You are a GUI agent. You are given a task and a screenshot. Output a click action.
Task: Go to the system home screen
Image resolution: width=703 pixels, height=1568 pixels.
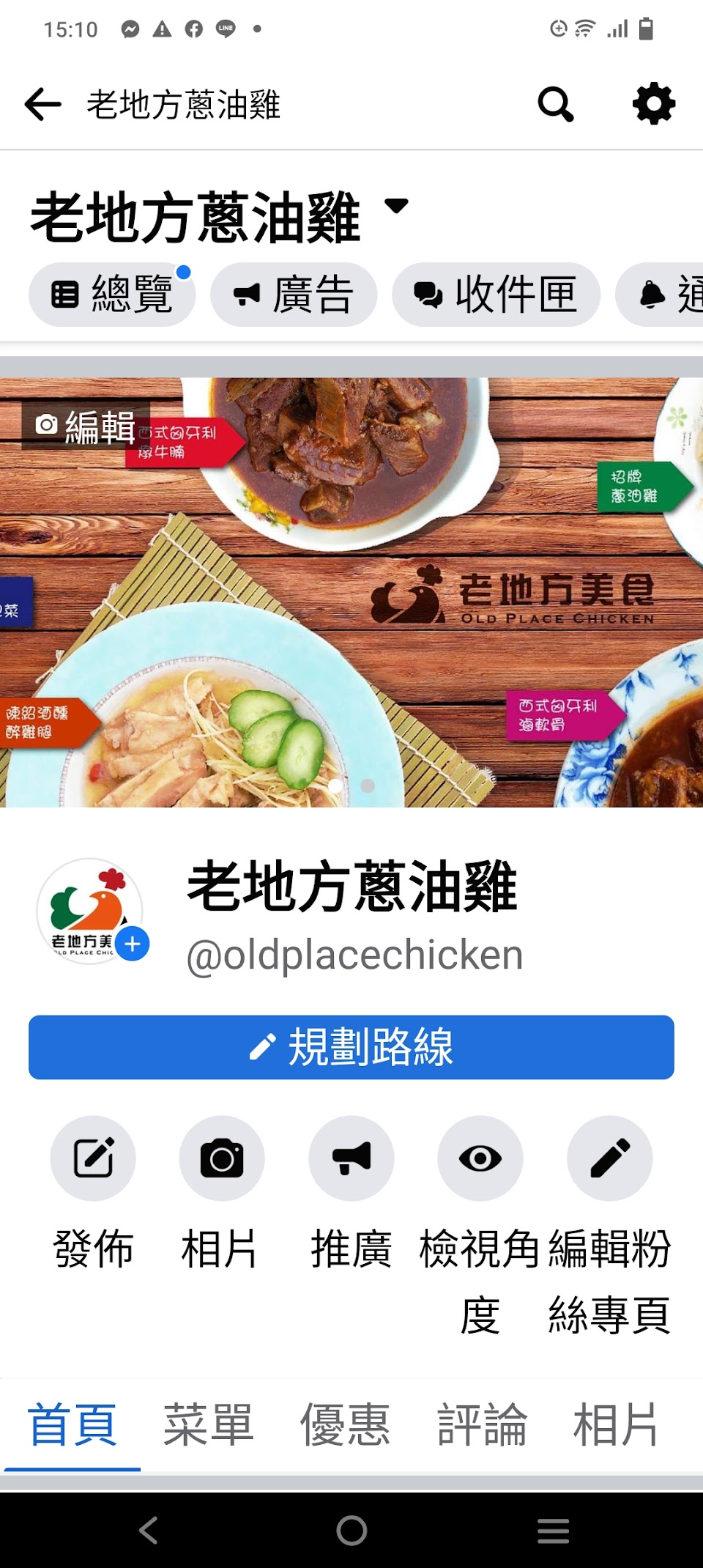(x=351, y=1530)
